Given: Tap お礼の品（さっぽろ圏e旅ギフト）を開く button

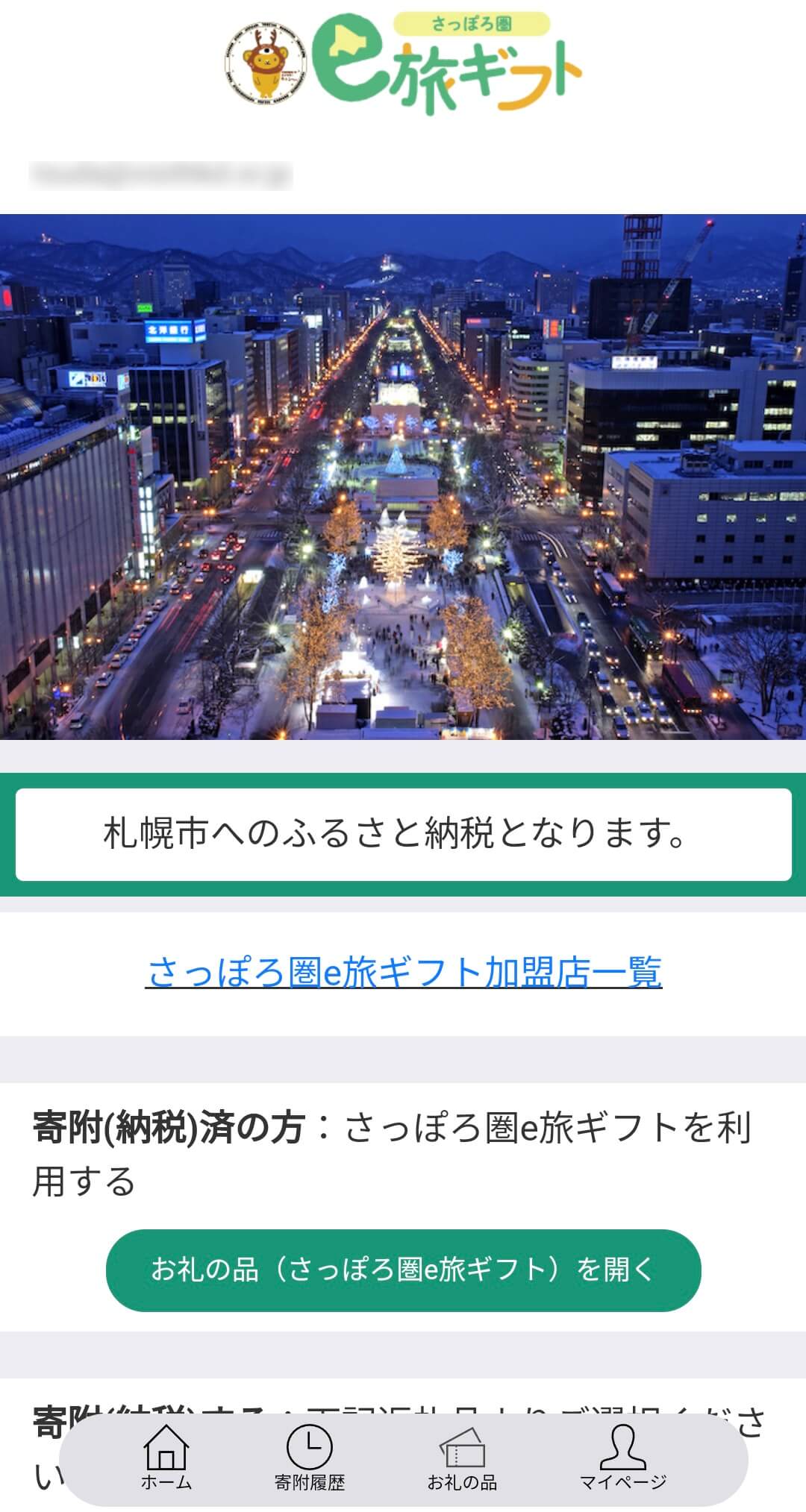Looking at the screenshot, I should pyautogui.click(x=404, y=1270).
